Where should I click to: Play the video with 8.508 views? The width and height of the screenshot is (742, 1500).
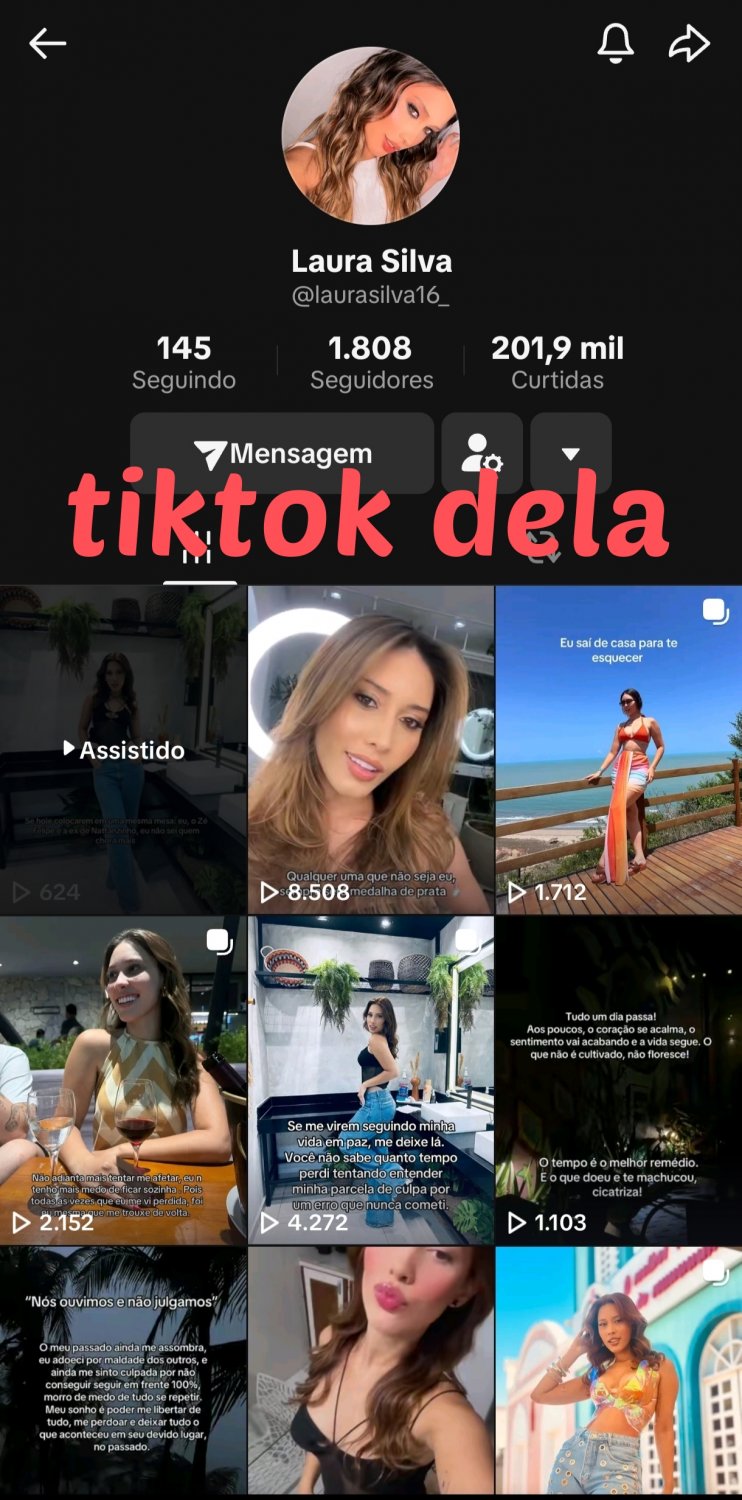[x=371, y=750]
